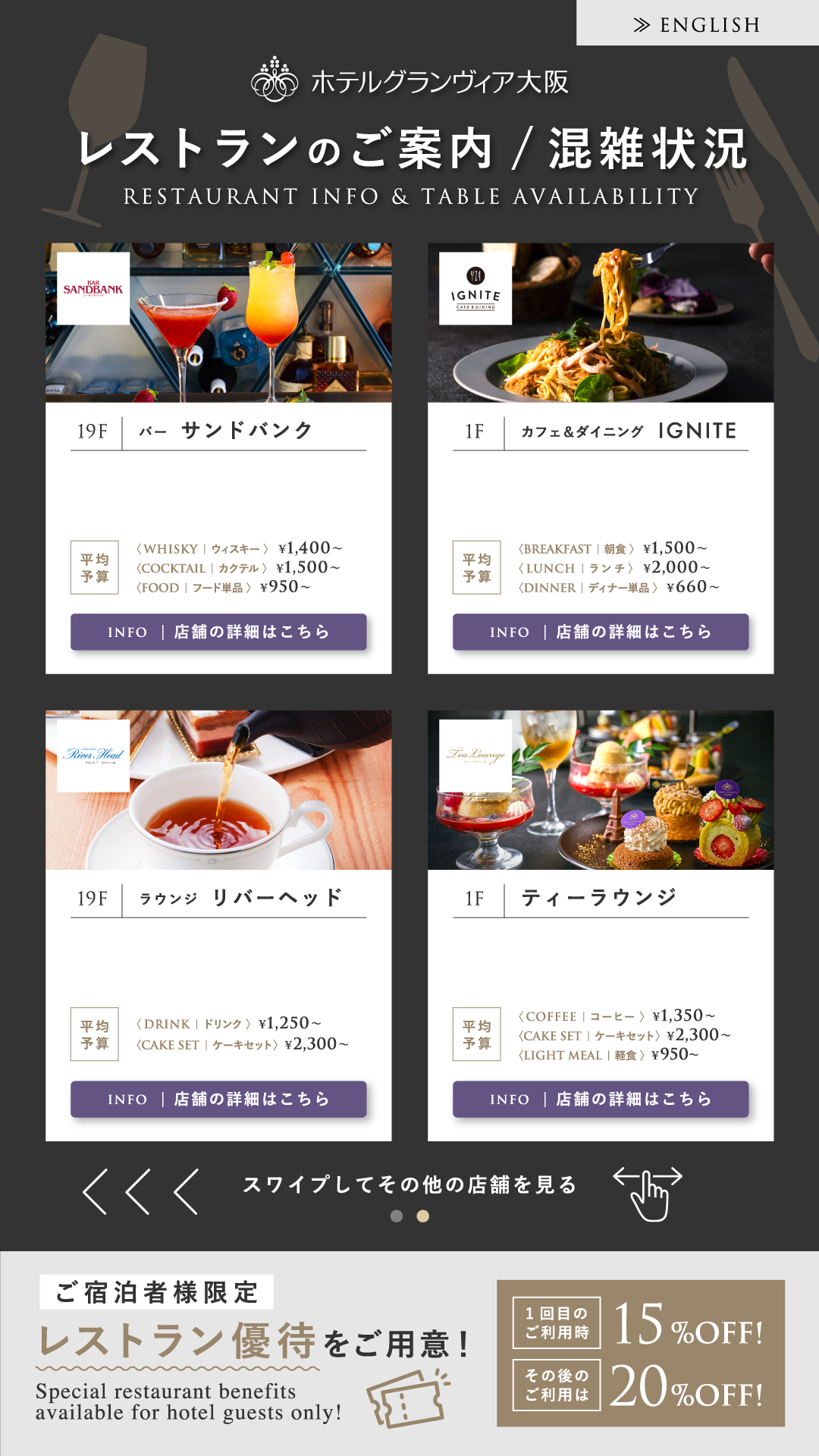Switch the page to English

(698, 24)
